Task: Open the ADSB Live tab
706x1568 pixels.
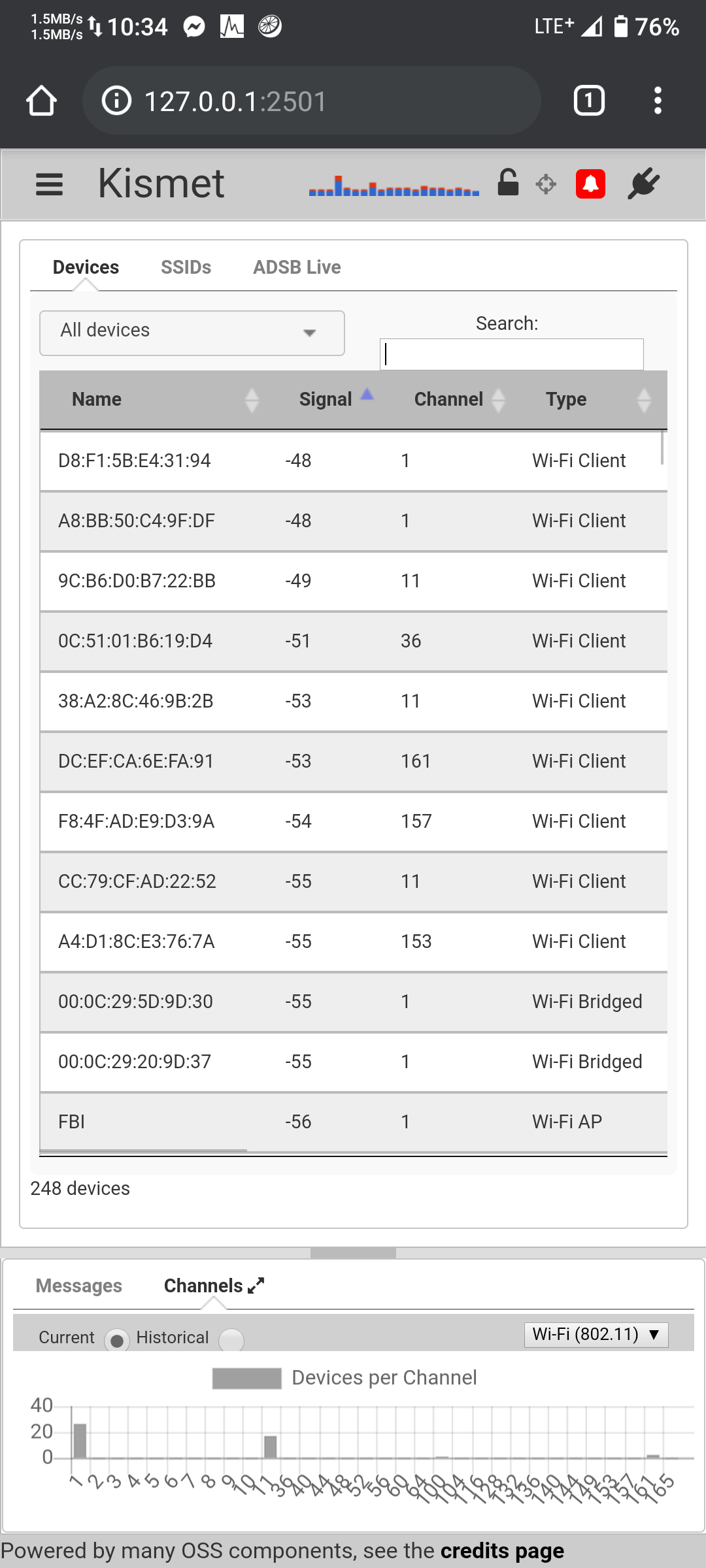Action: click(x=297, y=267)
